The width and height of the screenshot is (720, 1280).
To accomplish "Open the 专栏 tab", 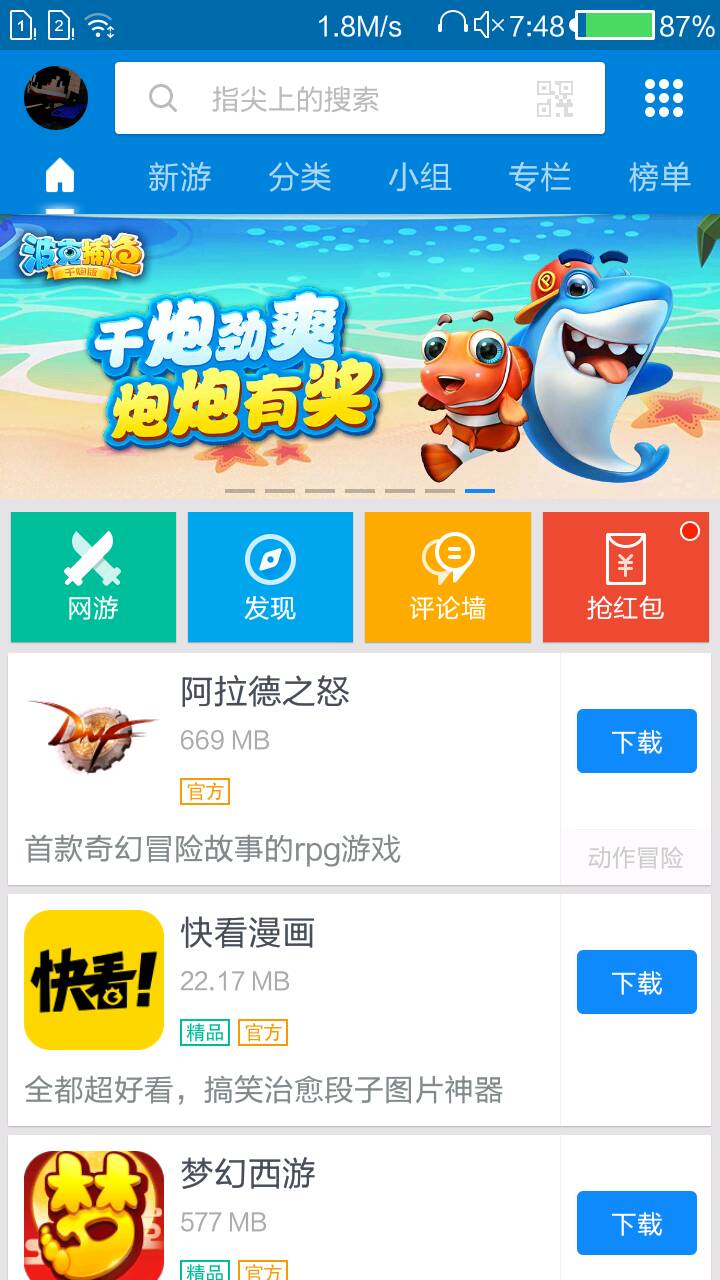I will point(540,177).
